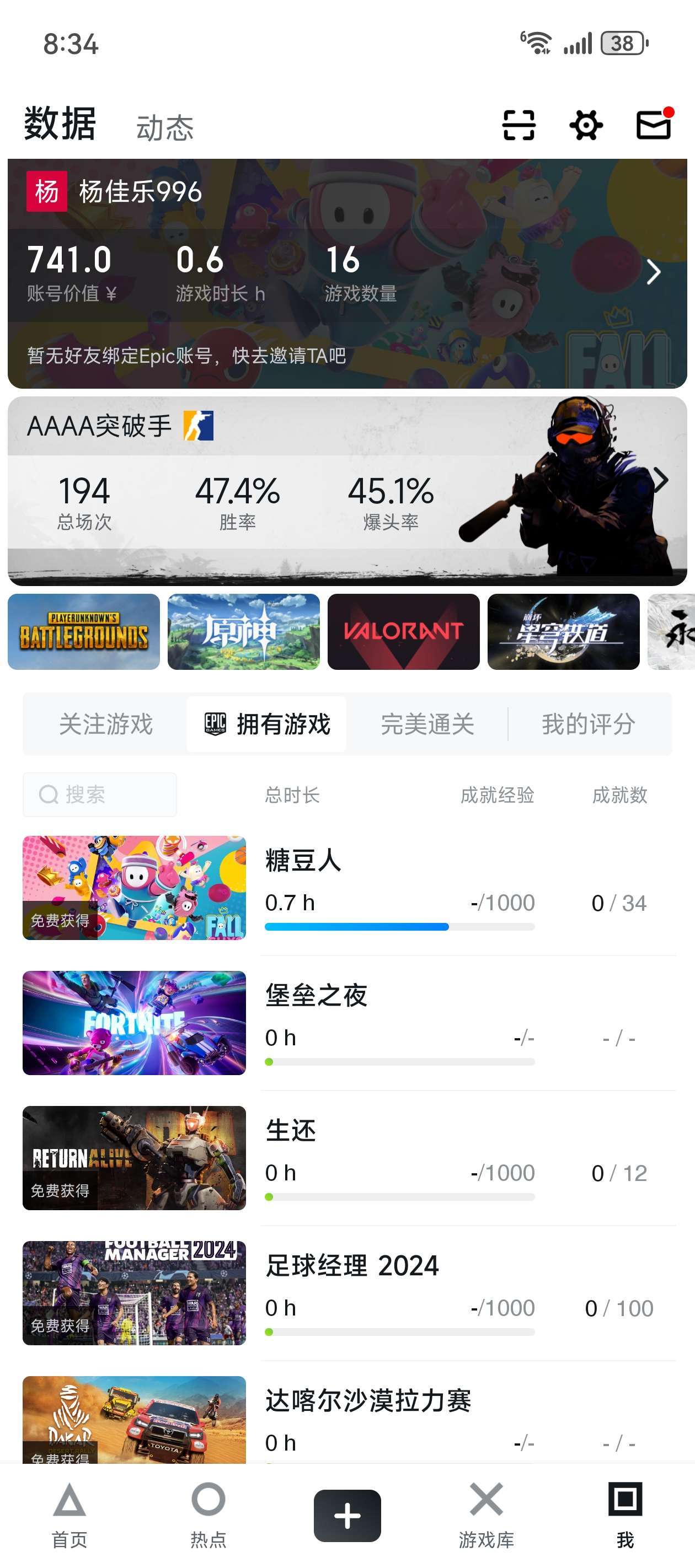Open the scan code icon
695x1568 pixels.
pyautogui.click(x=518, y=125)
